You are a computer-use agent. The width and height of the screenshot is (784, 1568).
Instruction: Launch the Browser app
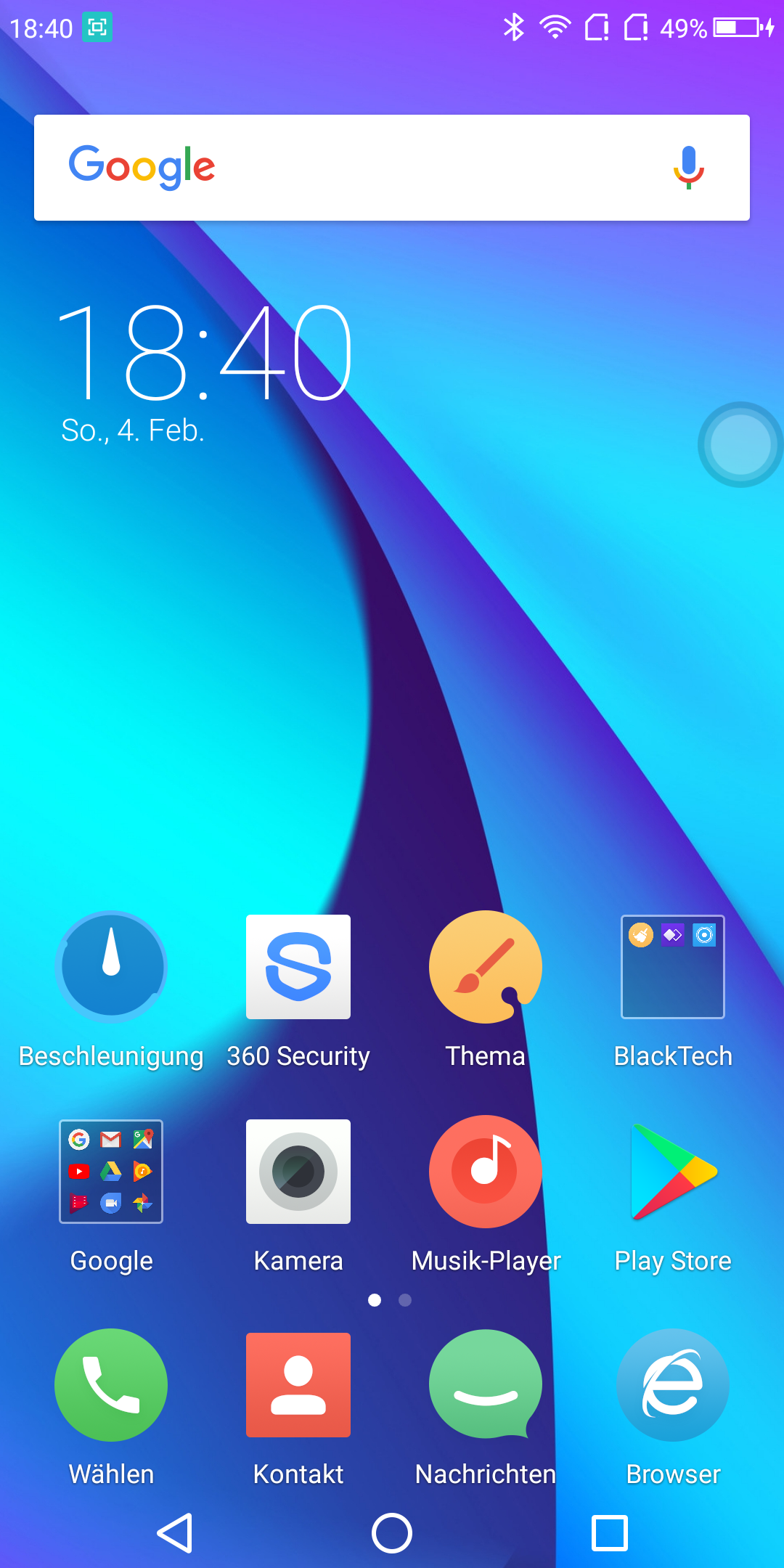tap(673, 1385)
